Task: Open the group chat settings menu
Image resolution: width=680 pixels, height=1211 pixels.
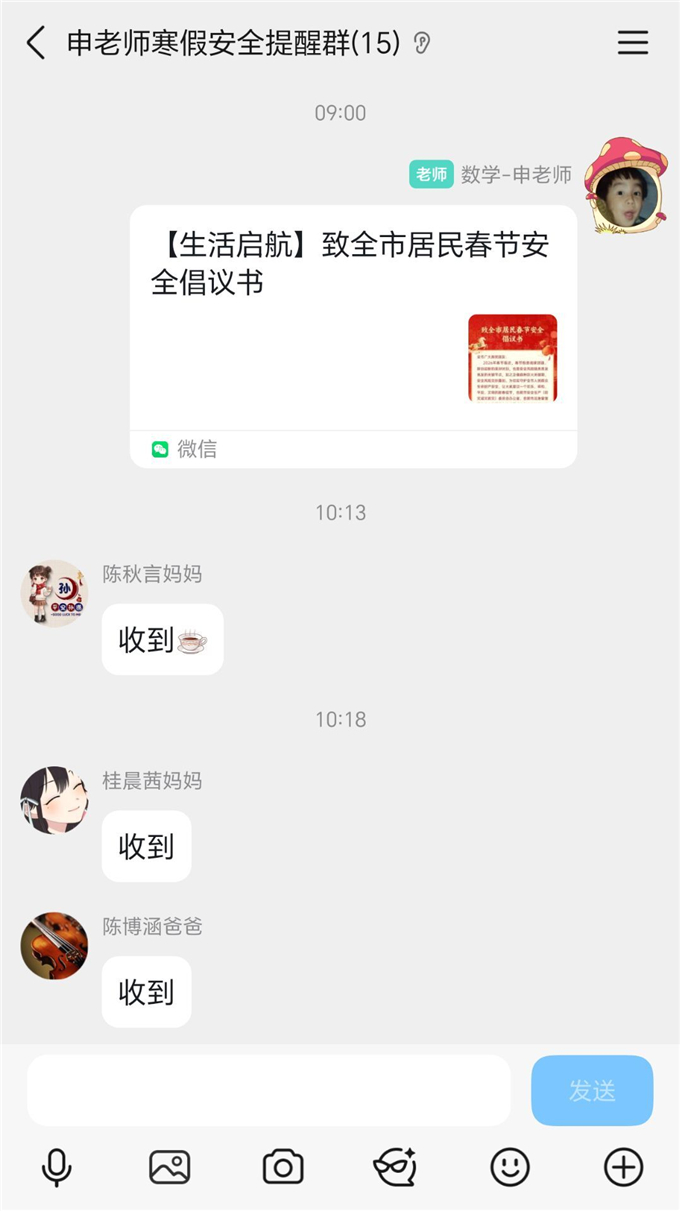Action: pyautogui.click(x=632, y=43)
